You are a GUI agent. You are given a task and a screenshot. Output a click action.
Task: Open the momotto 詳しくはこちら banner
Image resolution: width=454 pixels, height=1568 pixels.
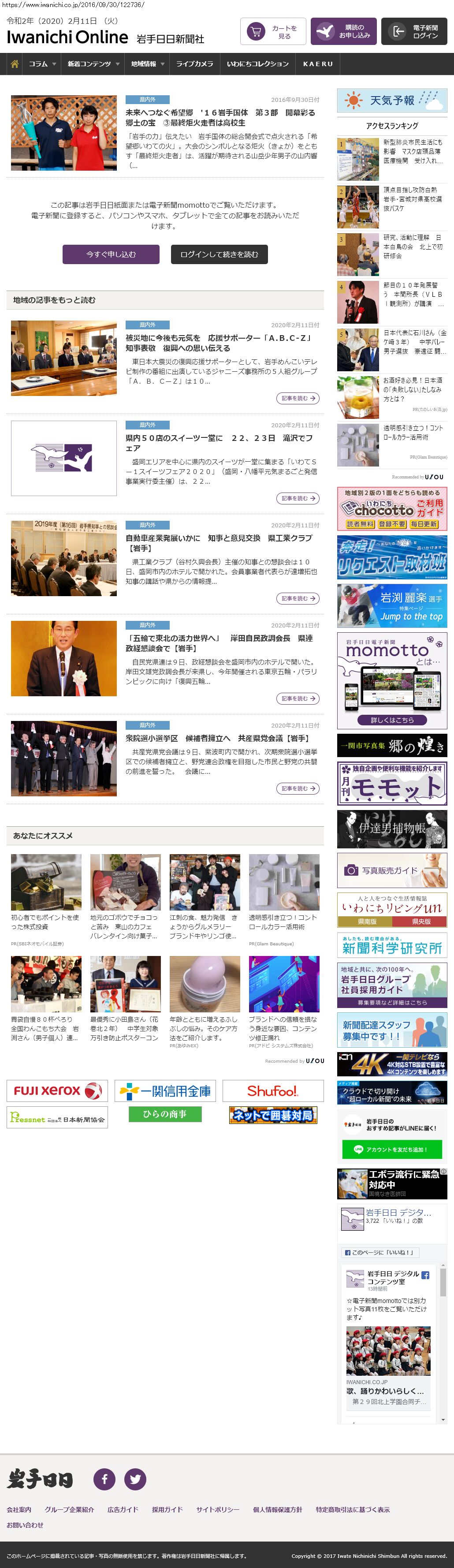392,720
